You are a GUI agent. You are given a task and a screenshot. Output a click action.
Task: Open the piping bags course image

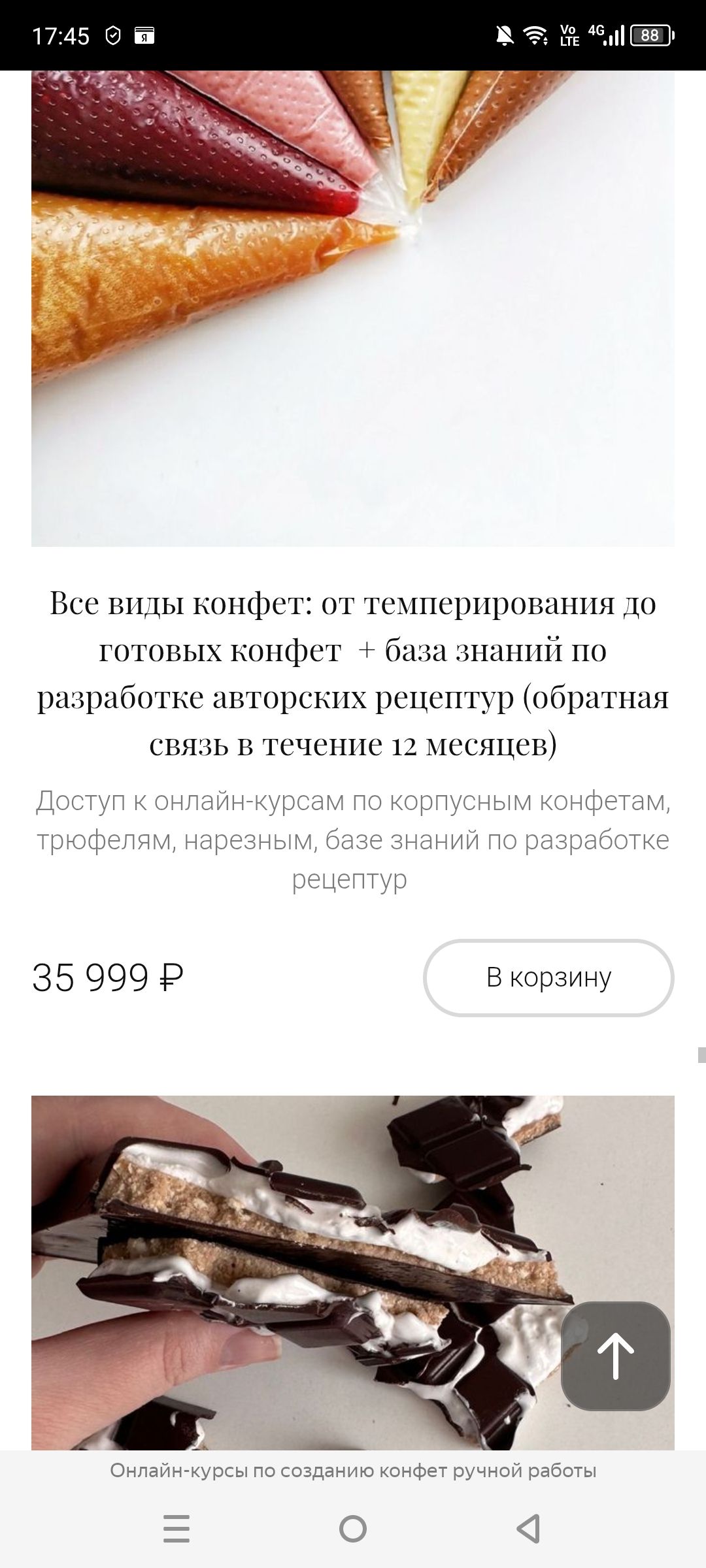353,308
